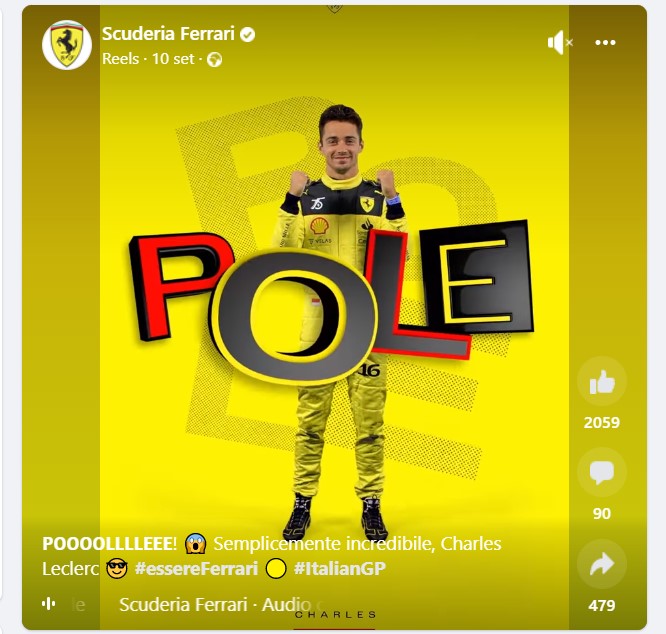Open the three-dot options menu

pyautogui.click(x=605, y=43)
